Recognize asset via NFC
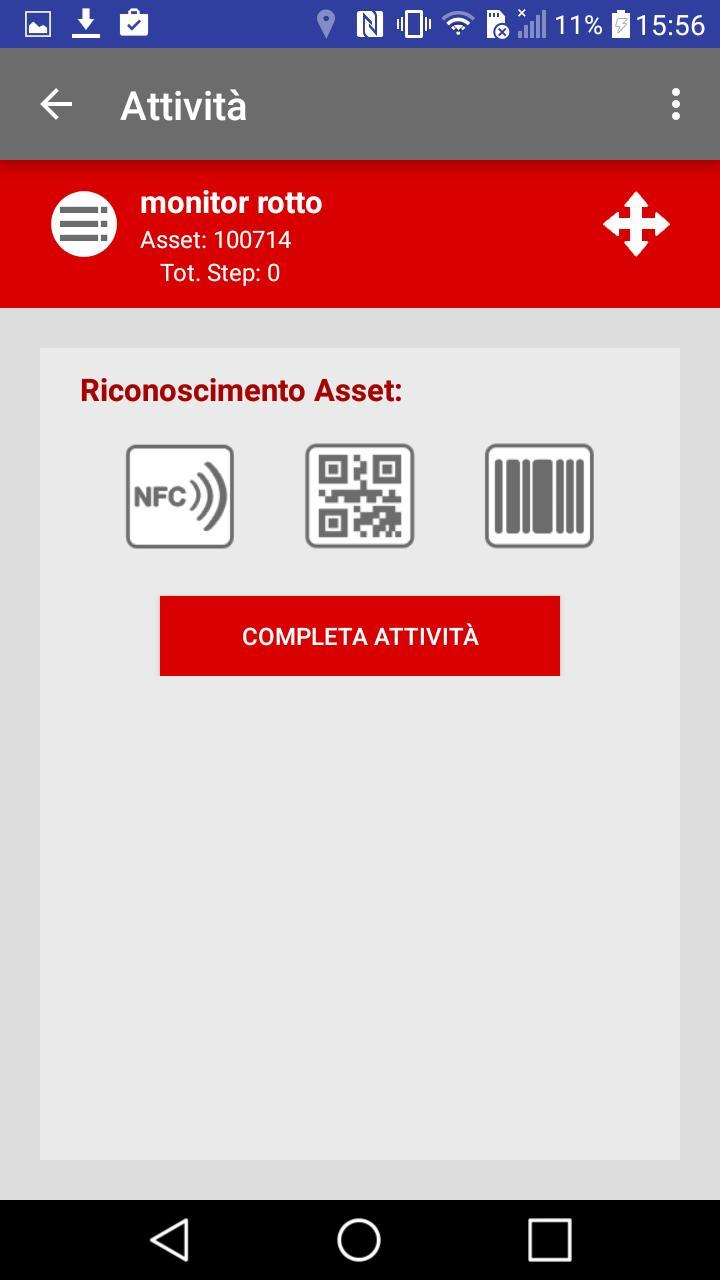720x1280 pixels. [x=180, y=496]
